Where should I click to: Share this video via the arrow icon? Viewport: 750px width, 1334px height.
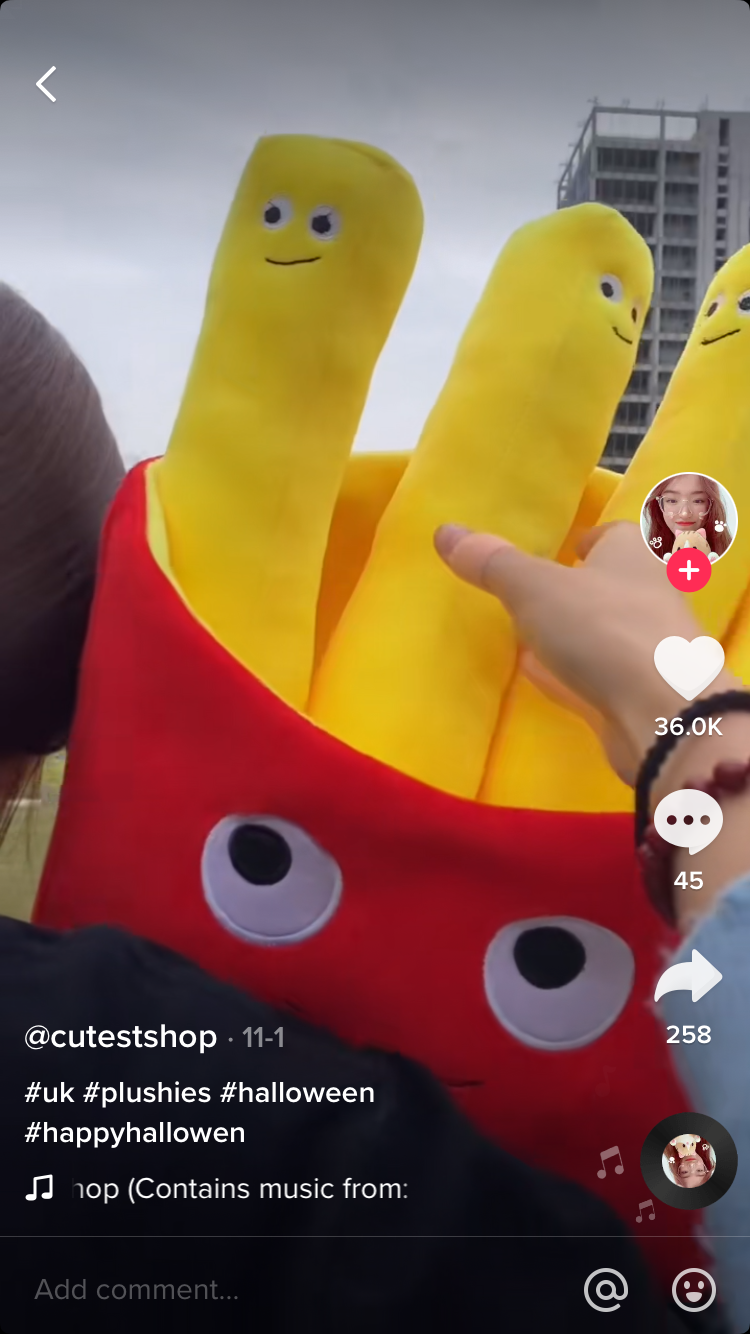click(x=689, y=978)
